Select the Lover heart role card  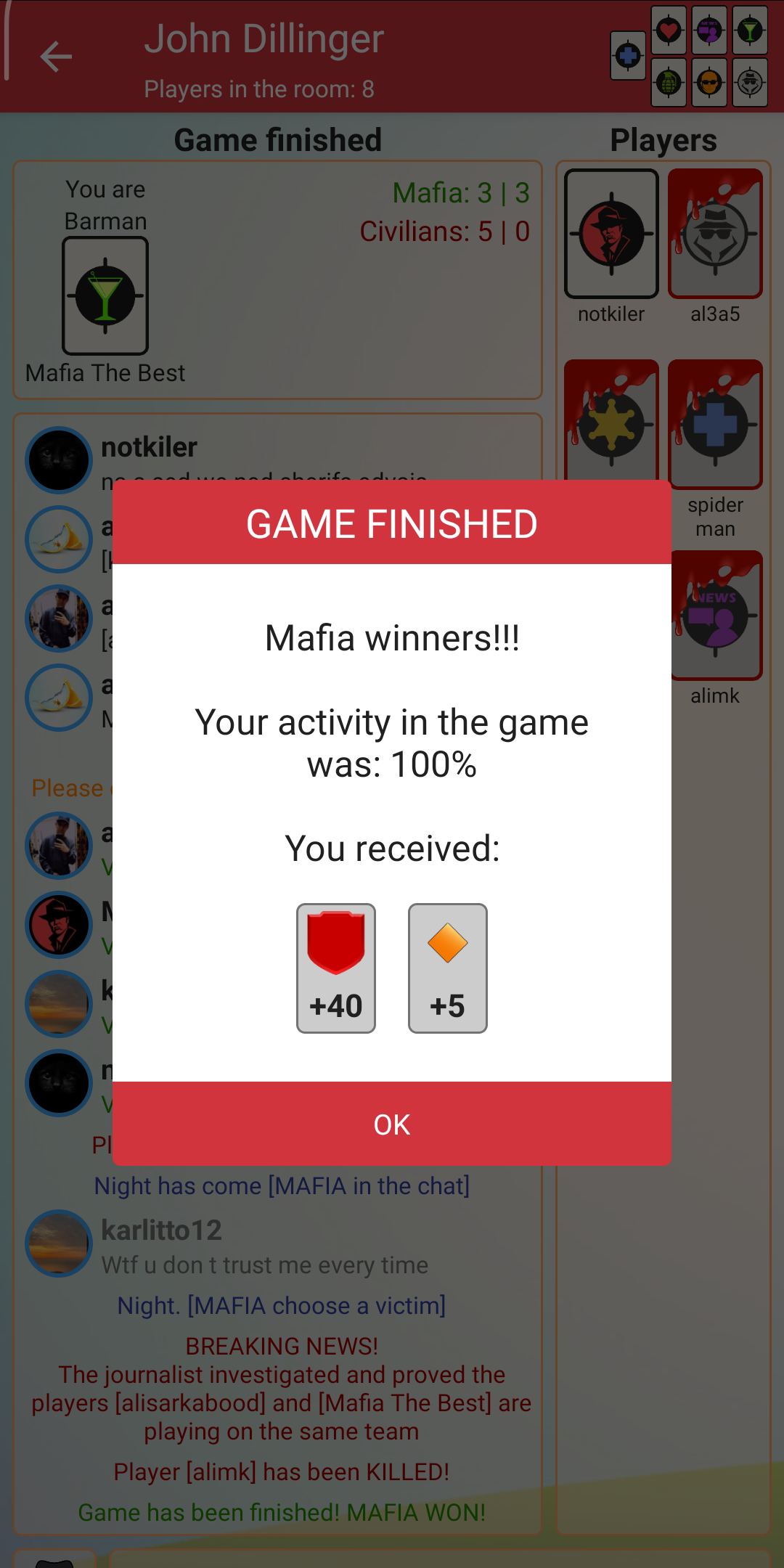[x=669, y=30]
